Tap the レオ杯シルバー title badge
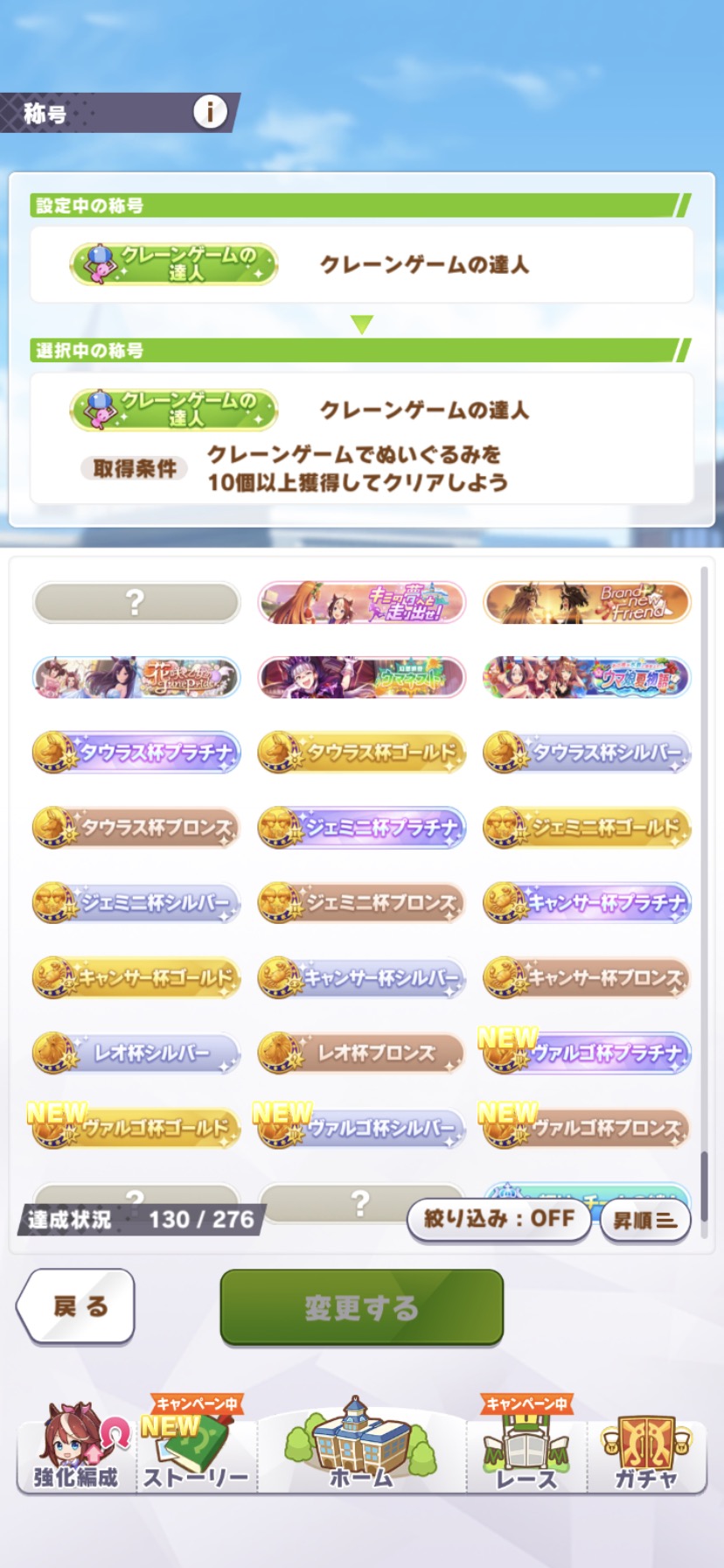This screenshot has height=1568, width=724. coord(136,1053)
